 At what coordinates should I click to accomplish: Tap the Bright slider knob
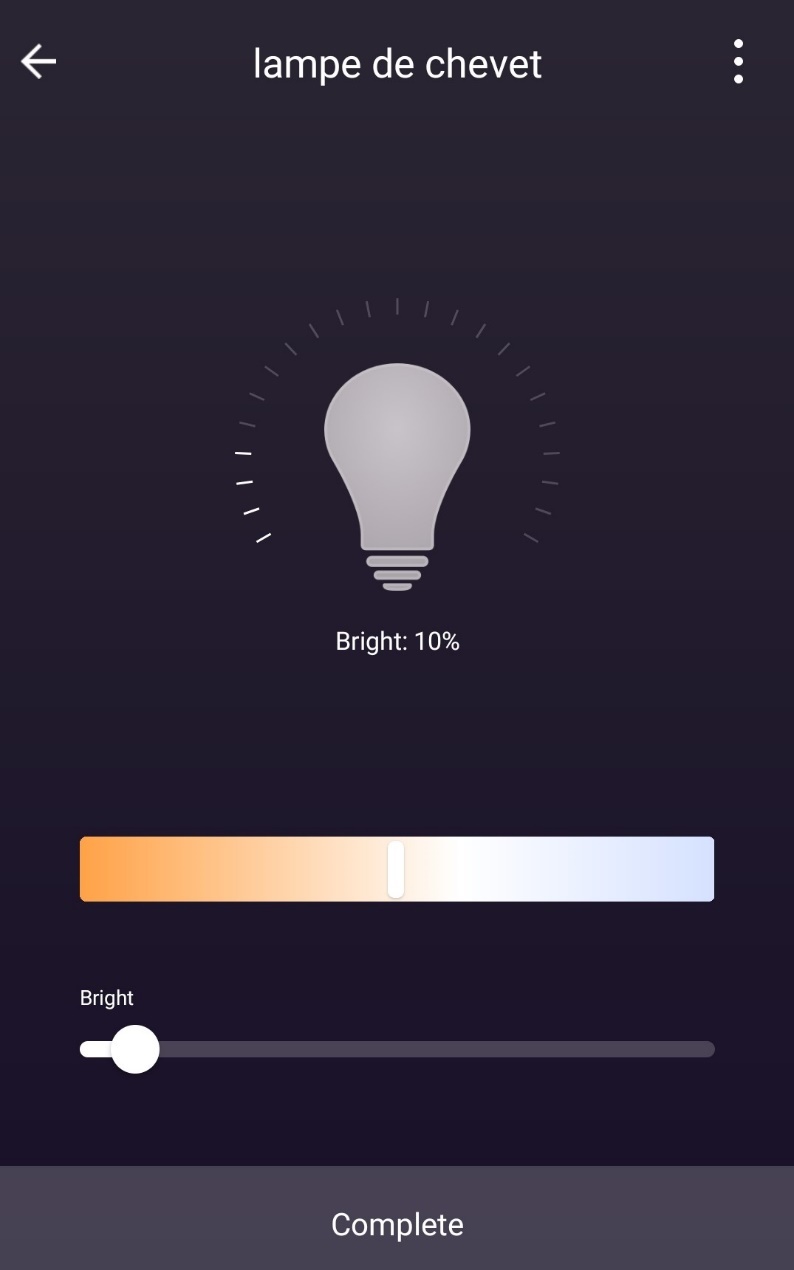(135, 1049)
